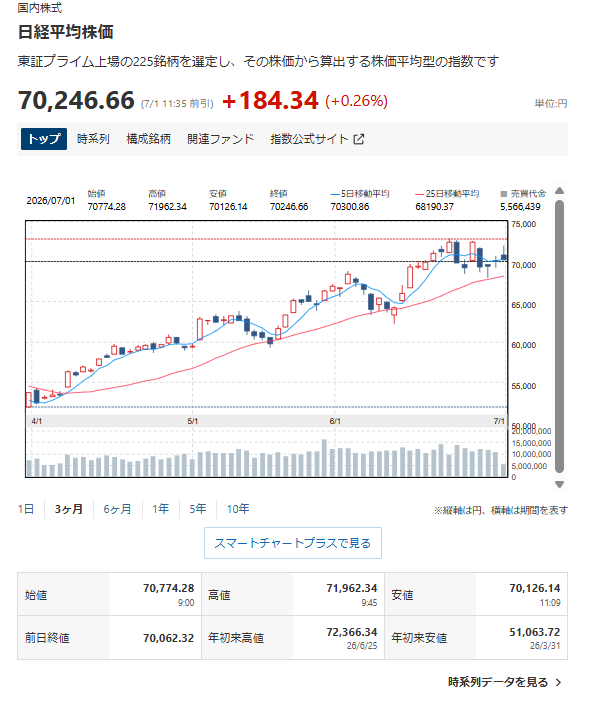Screen dimensions: 593x705
Task: Open the 構成銘柄 tab
Action: click(x=148, y=139)
